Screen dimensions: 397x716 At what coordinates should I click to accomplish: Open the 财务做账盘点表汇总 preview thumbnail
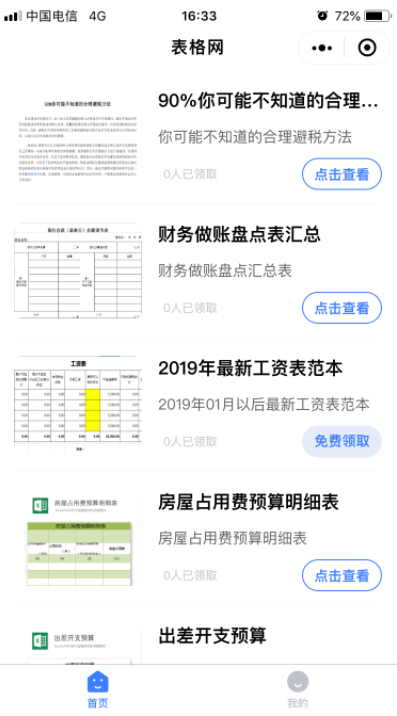pyautogui.click(x=78, y=270)
